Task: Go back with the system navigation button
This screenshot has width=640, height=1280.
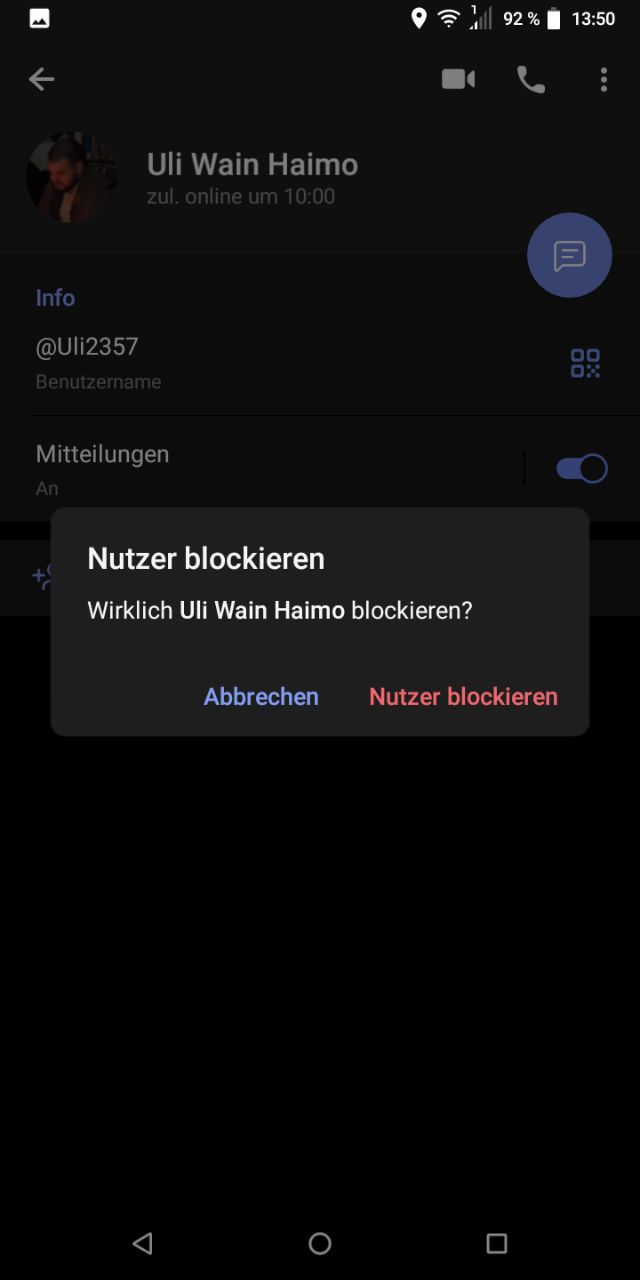Action: [x=142, y=1243]
